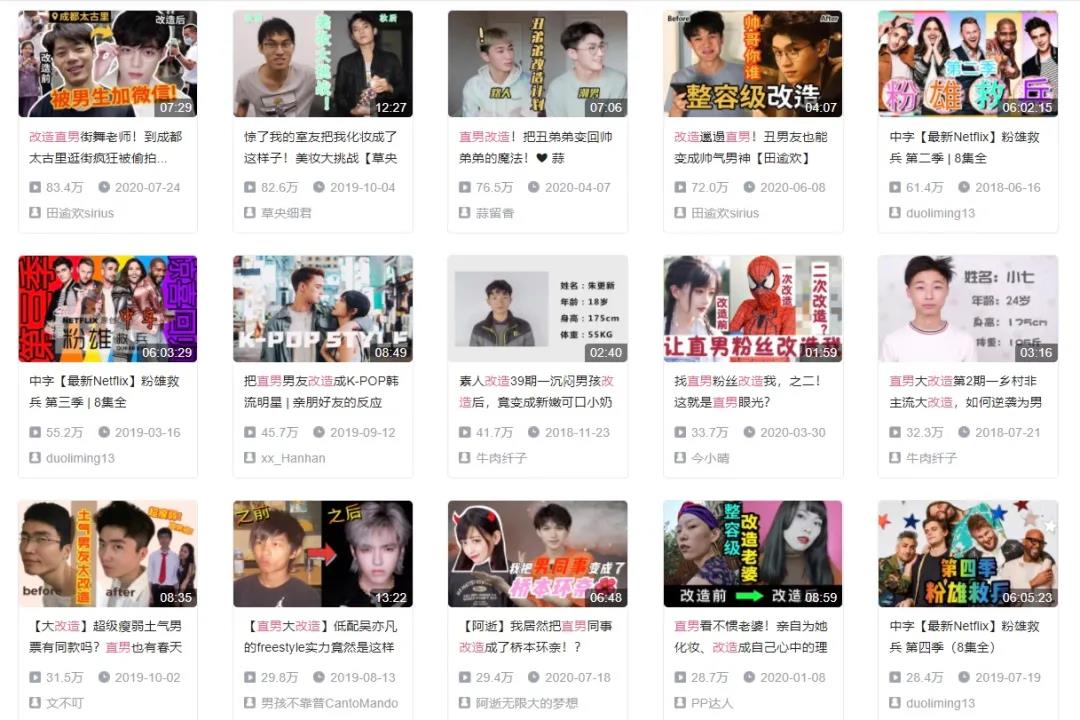Open 直男大改造第2期 03:16 video
This screenshot has height=720, width=1080.
tap(967, 309)
